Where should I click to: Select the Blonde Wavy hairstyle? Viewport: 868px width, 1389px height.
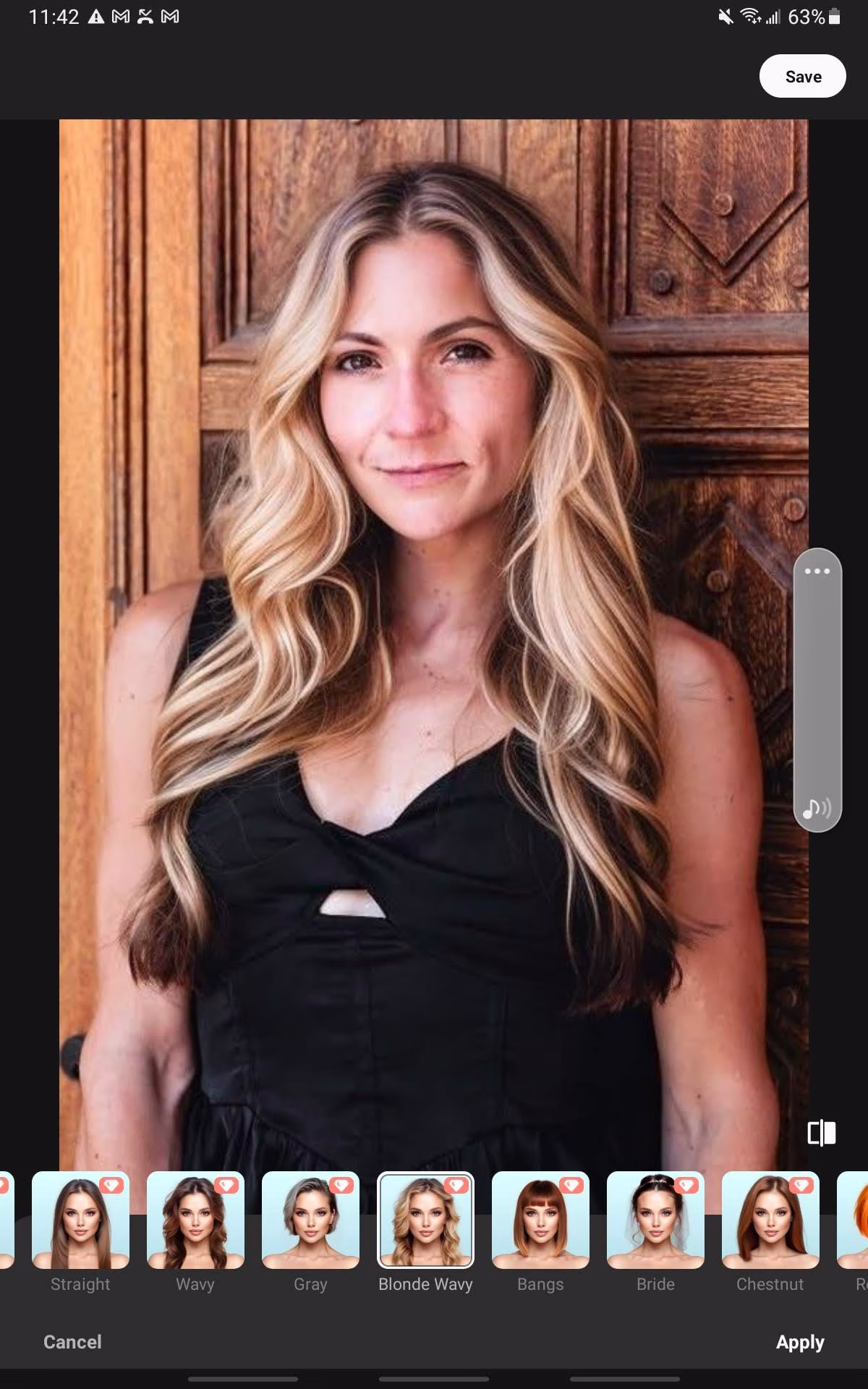(425, 1220)
